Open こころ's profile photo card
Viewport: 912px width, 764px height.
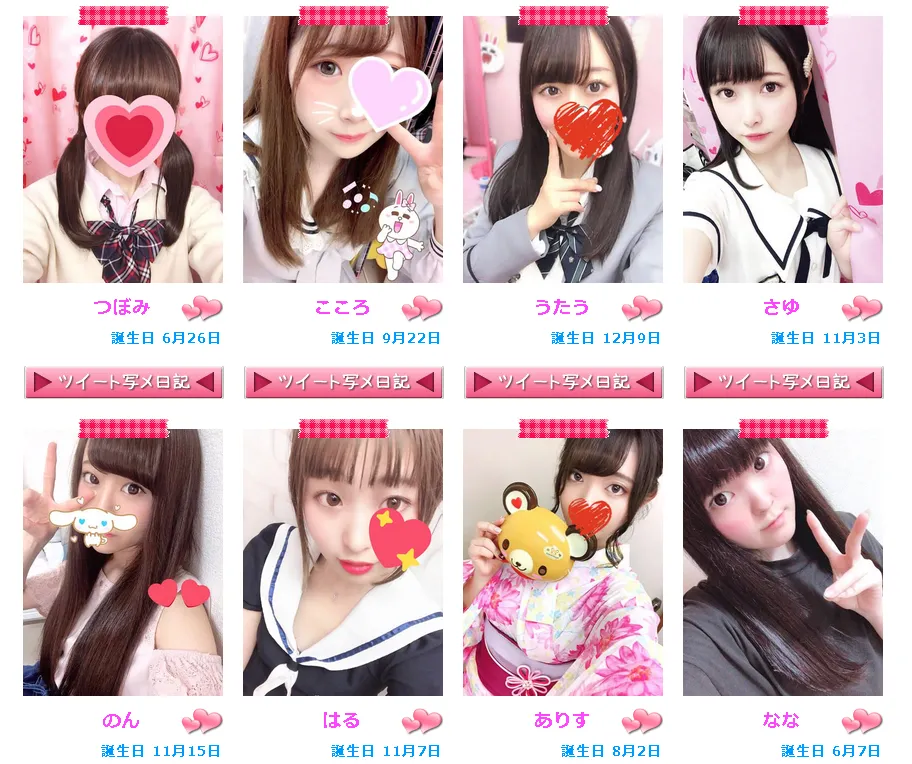click(x=343, y=150)
